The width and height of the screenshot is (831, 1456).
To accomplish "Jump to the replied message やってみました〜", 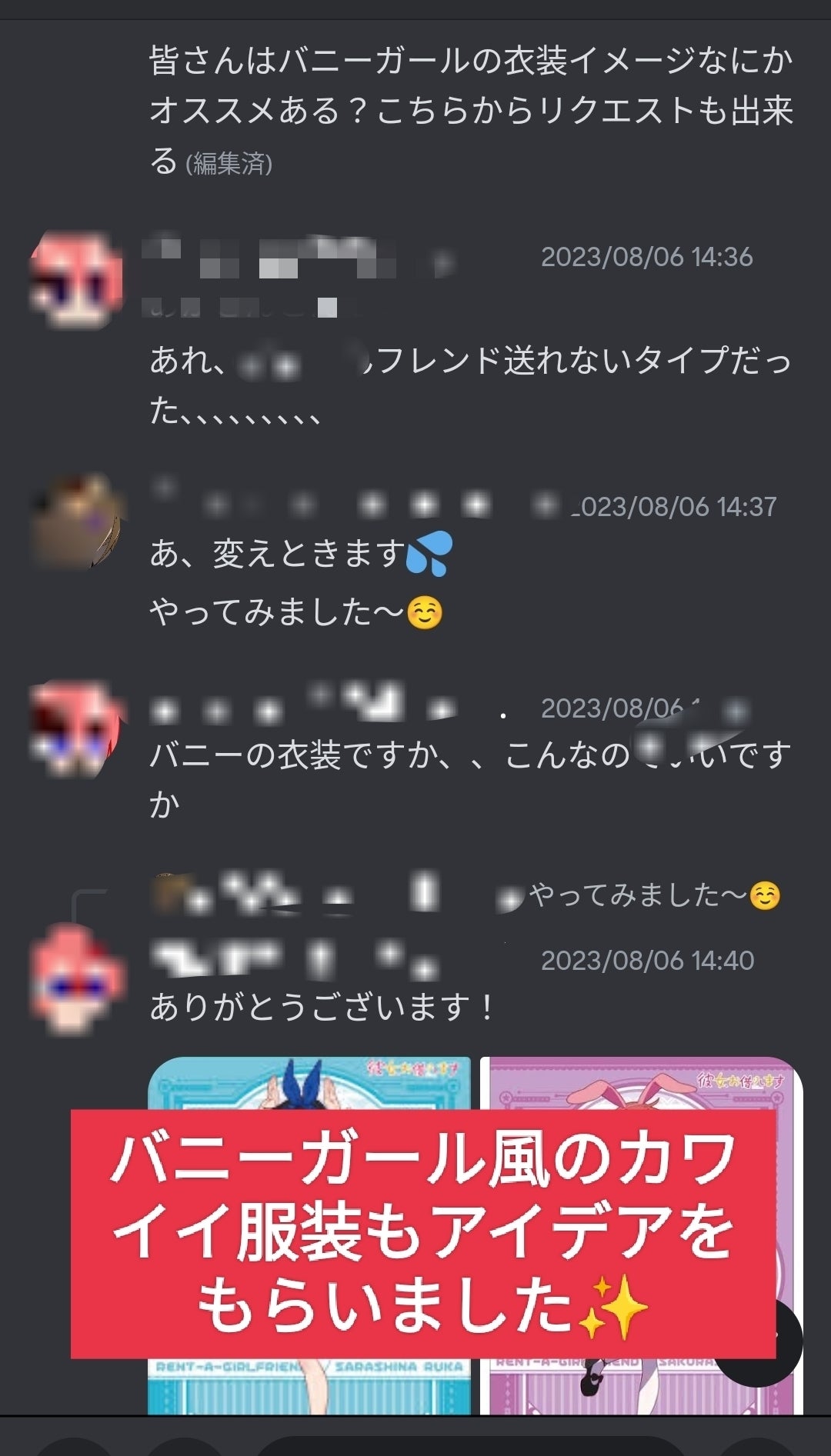I will tap(654, 895).
